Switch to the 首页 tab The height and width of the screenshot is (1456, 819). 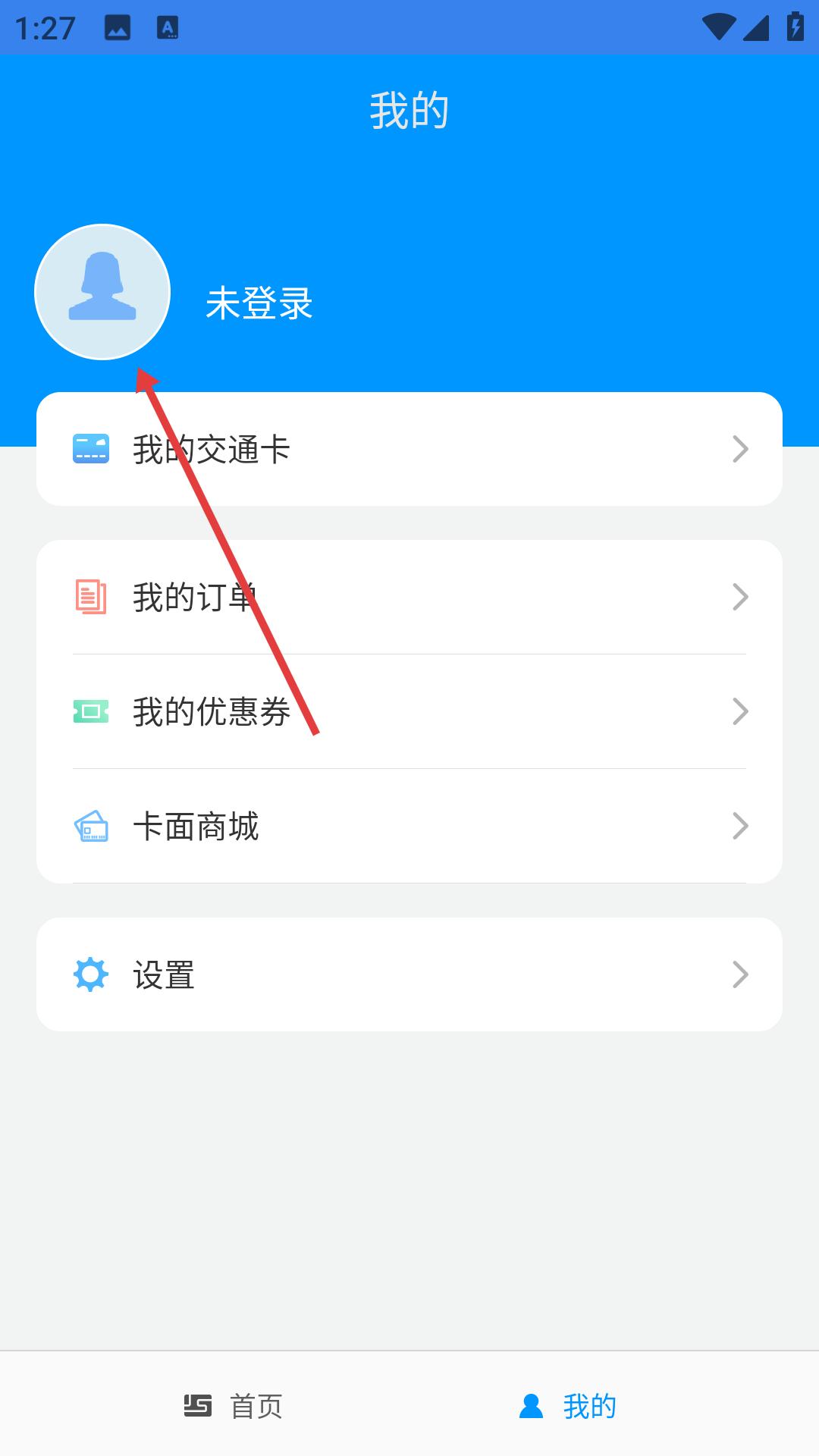click(234, 1406)
